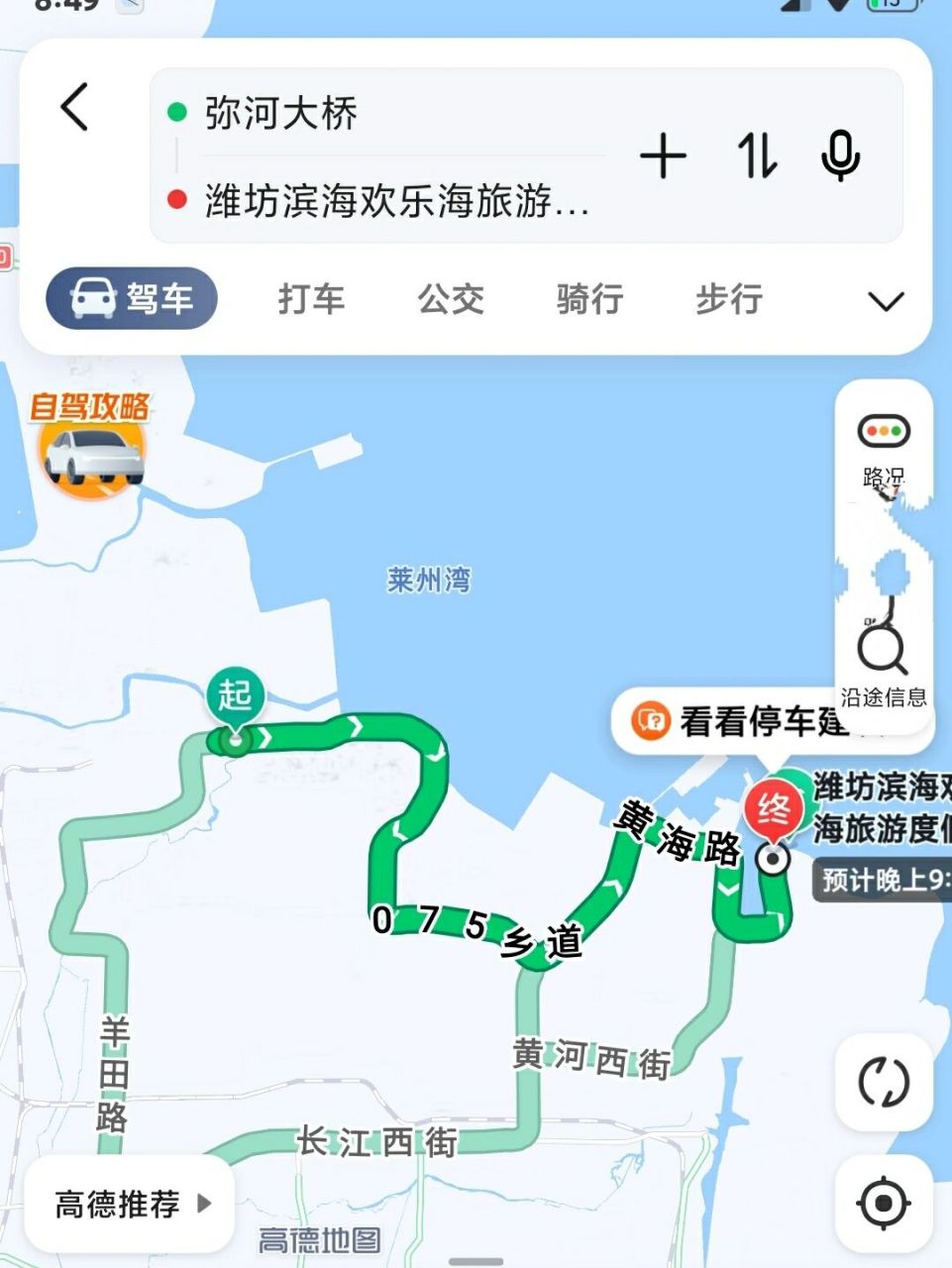Select 打车 ride-hailing mode
The width and height of the screenshot is (952, 1268).
pos(309,299)
